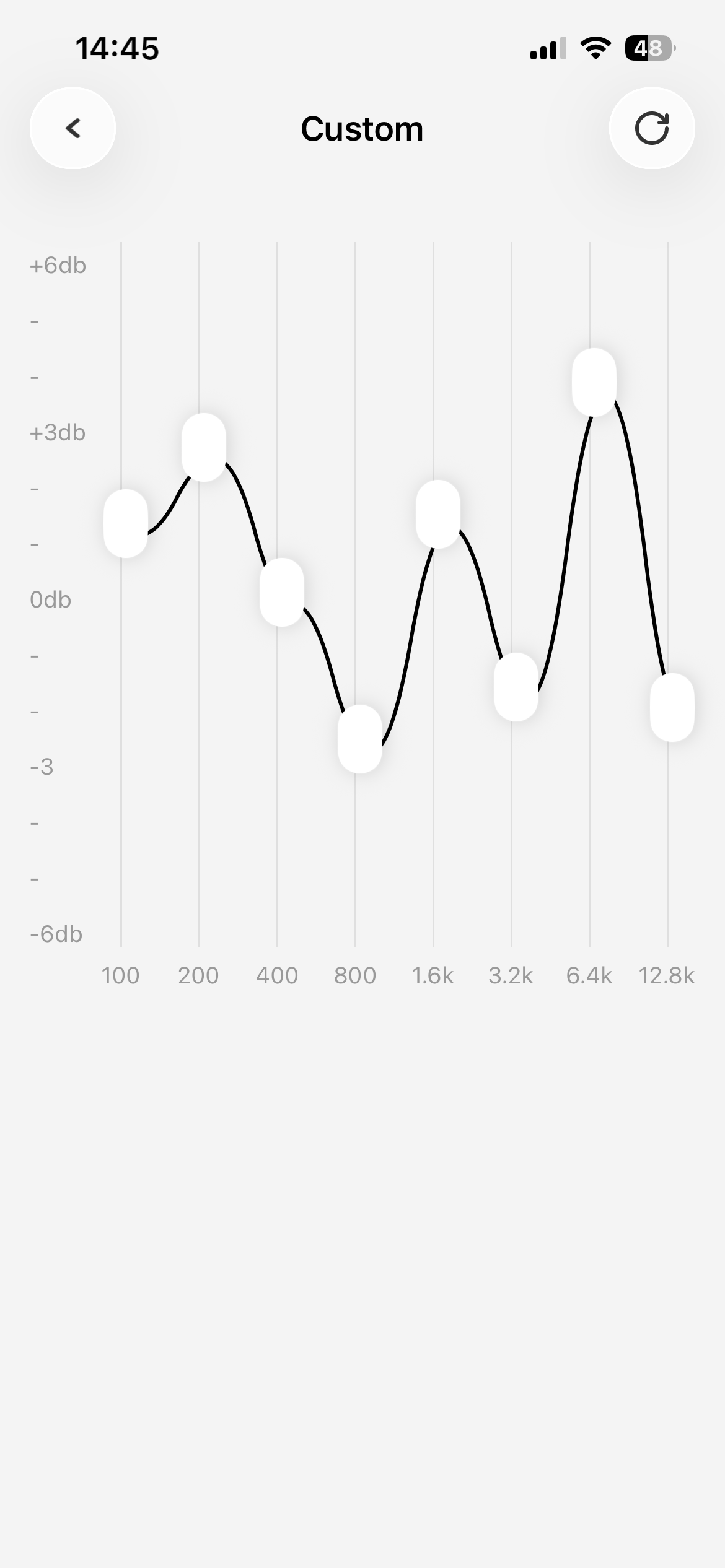Tap the 12.8k band slider handle
725x1568 pixels.
(x=672, y=707)
